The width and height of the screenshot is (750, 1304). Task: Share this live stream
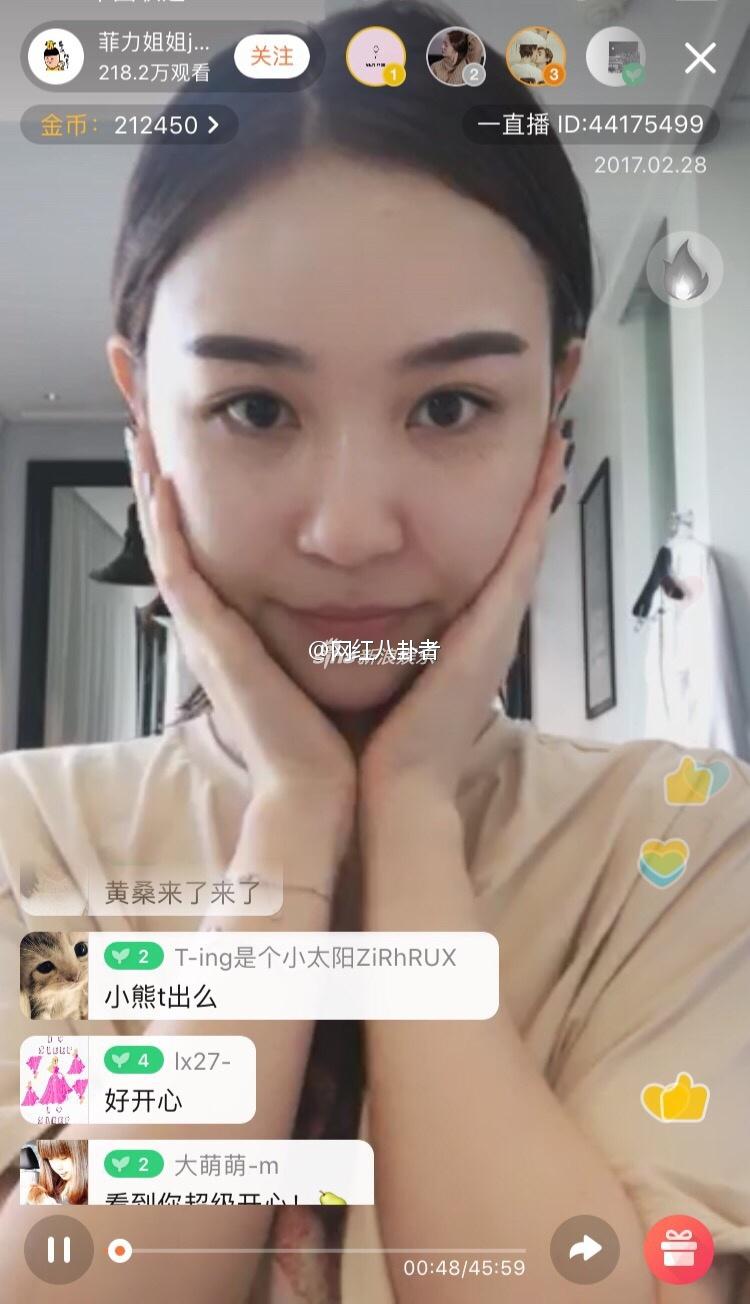(585, 1249)
